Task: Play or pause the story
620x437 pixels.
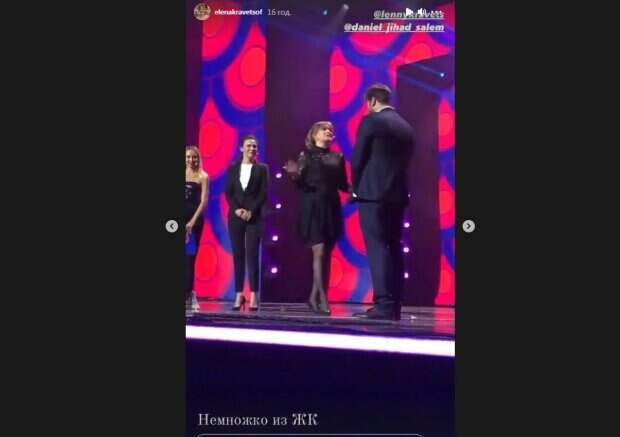Action: click(x=408, y=12)
